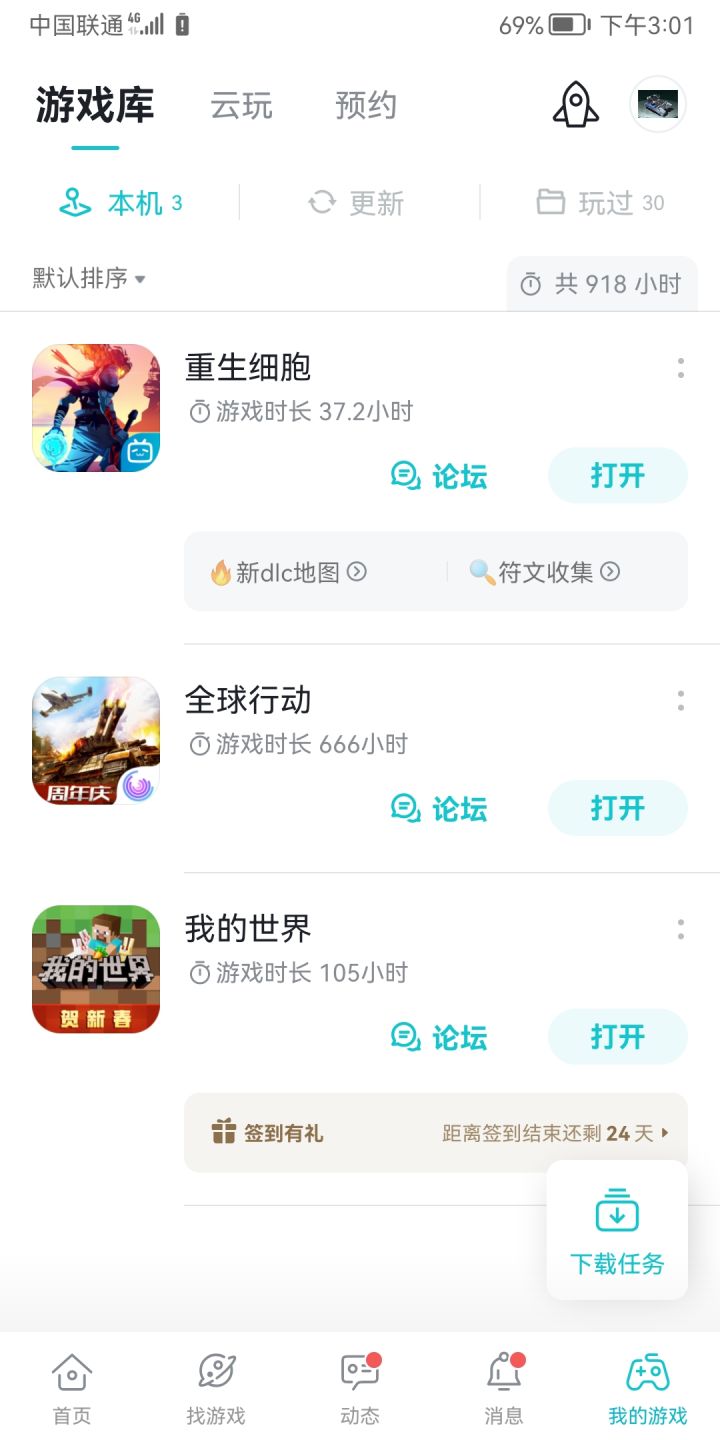
Task: Tap the rocket icon in the top bar
Action: point(576,104)
